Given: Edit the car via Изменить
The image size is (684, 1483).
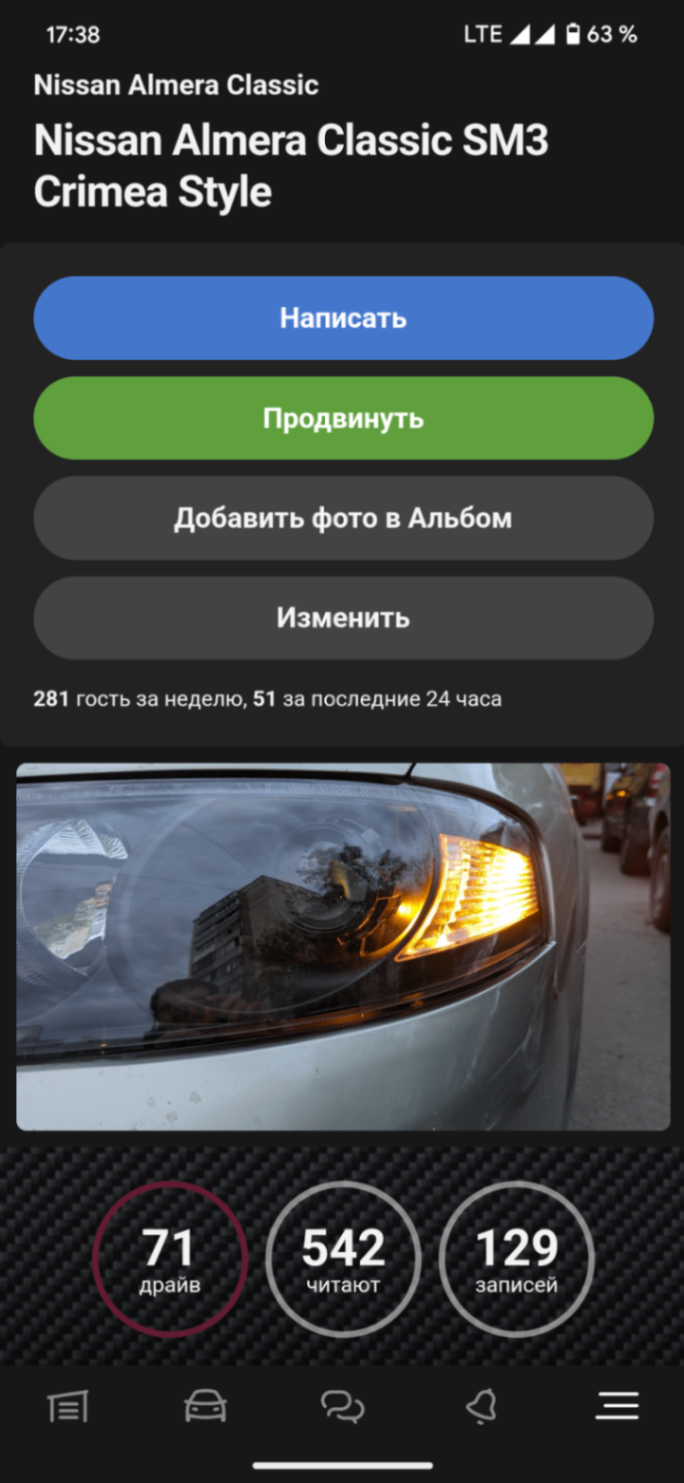Looking at the screenshot, I should point(343,617).
